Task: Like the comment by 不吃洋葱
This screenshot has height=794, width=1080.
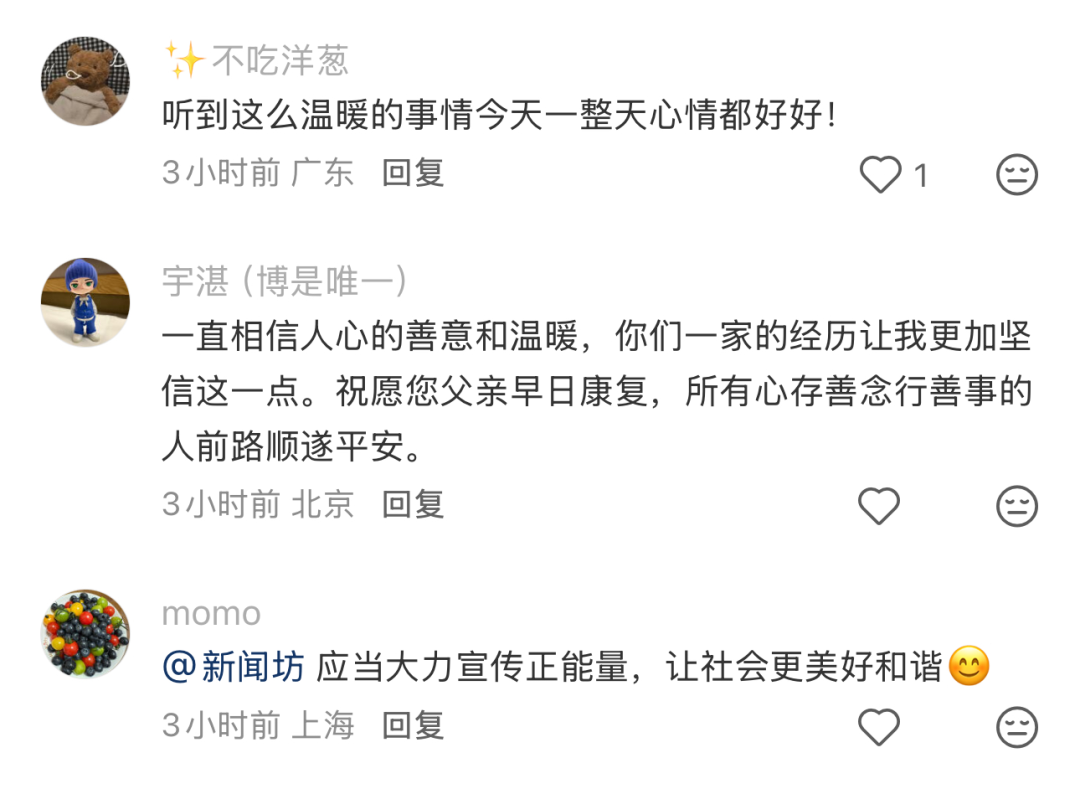Action: [x=881, y=176]
